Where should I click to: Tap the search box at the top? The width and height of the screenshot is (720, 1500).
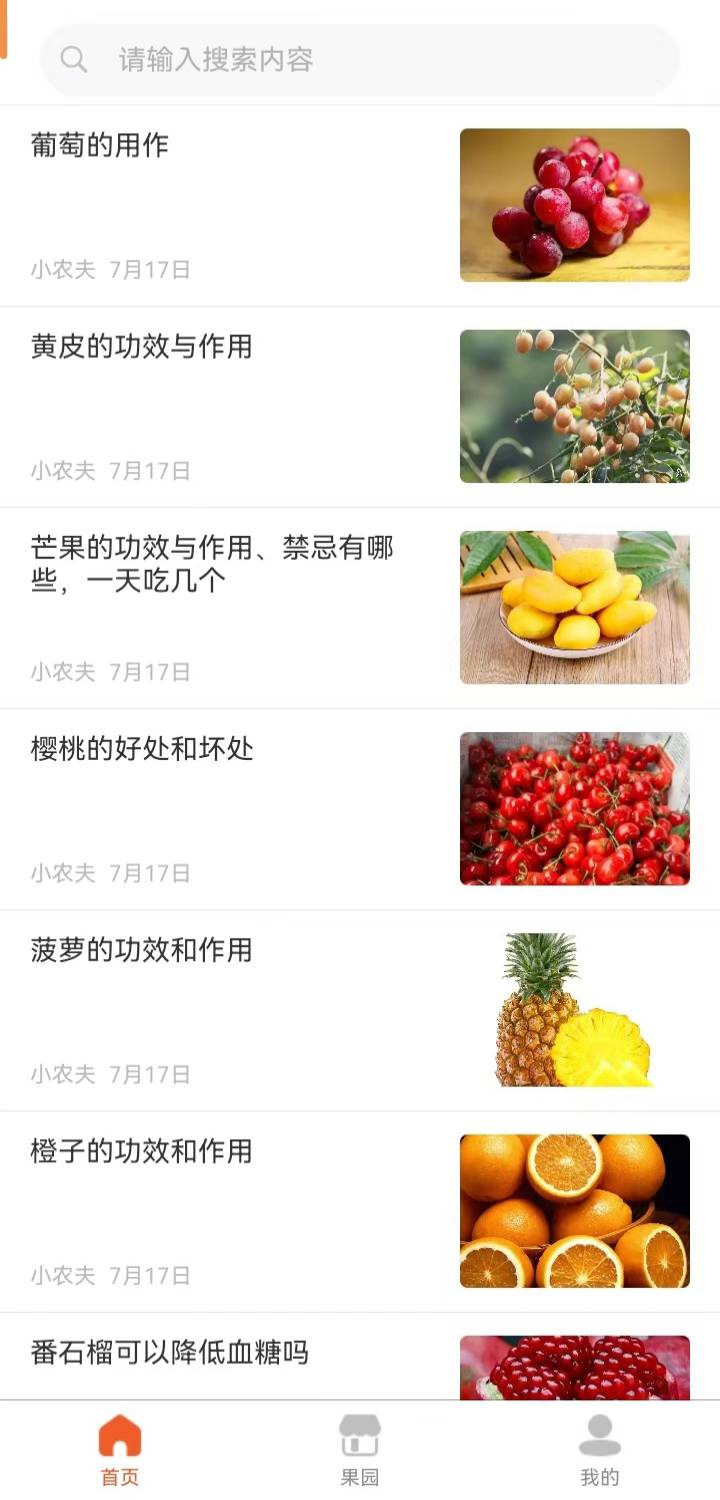(360, 60)
